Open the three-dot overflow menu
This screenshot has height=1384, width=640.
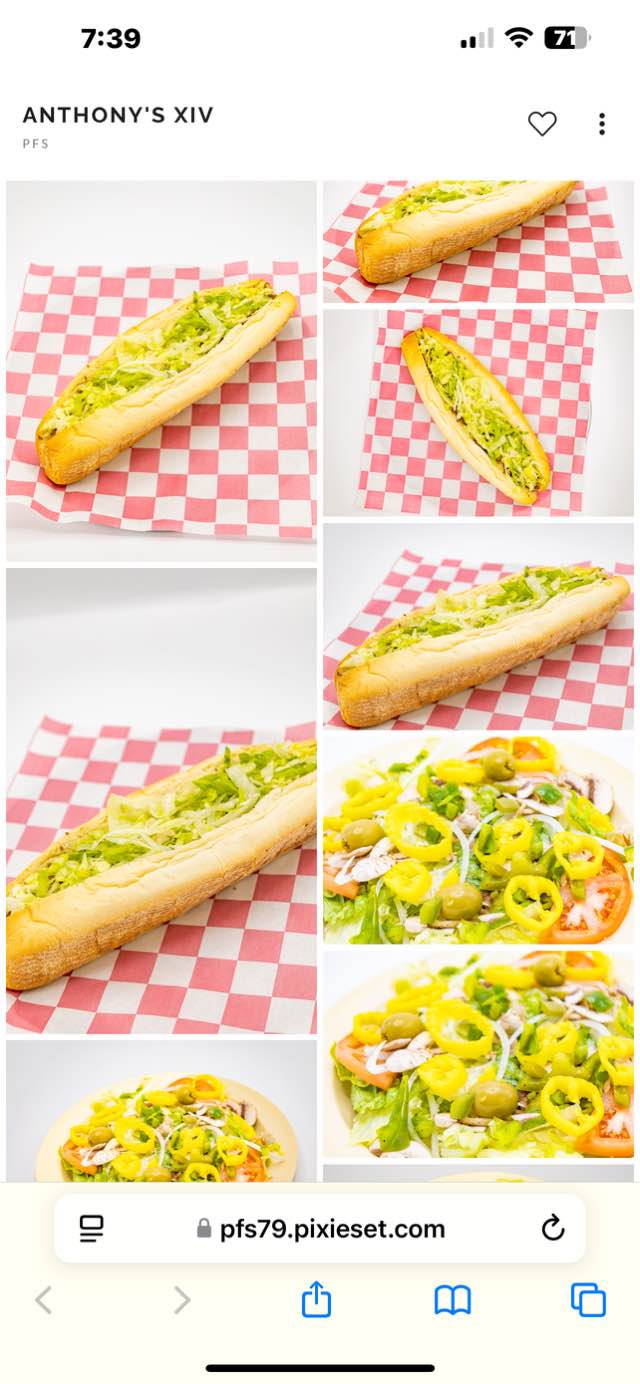tap(601, 124)
